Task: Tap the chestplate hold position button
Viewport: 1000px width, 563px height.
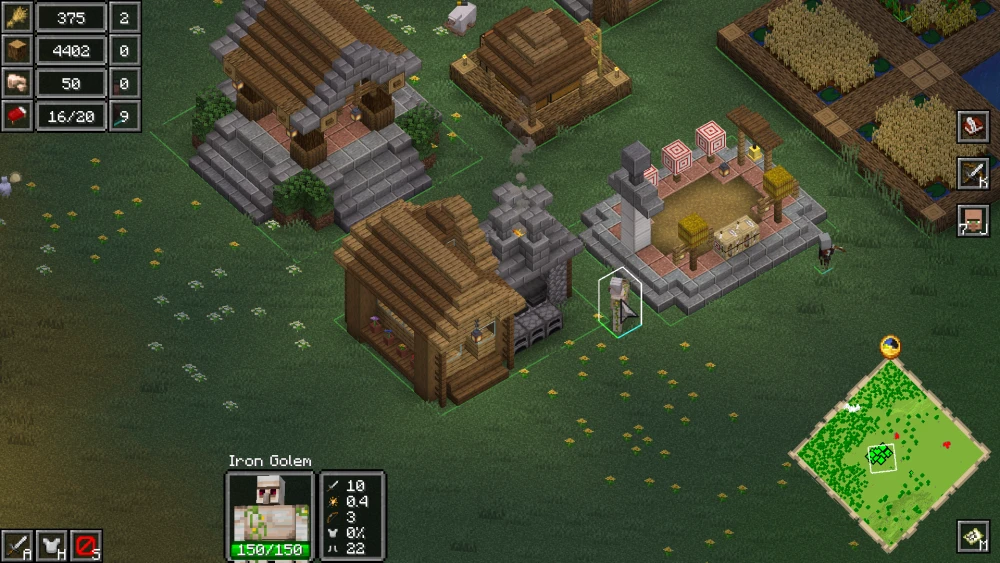Action: click(x=51, y=545)
